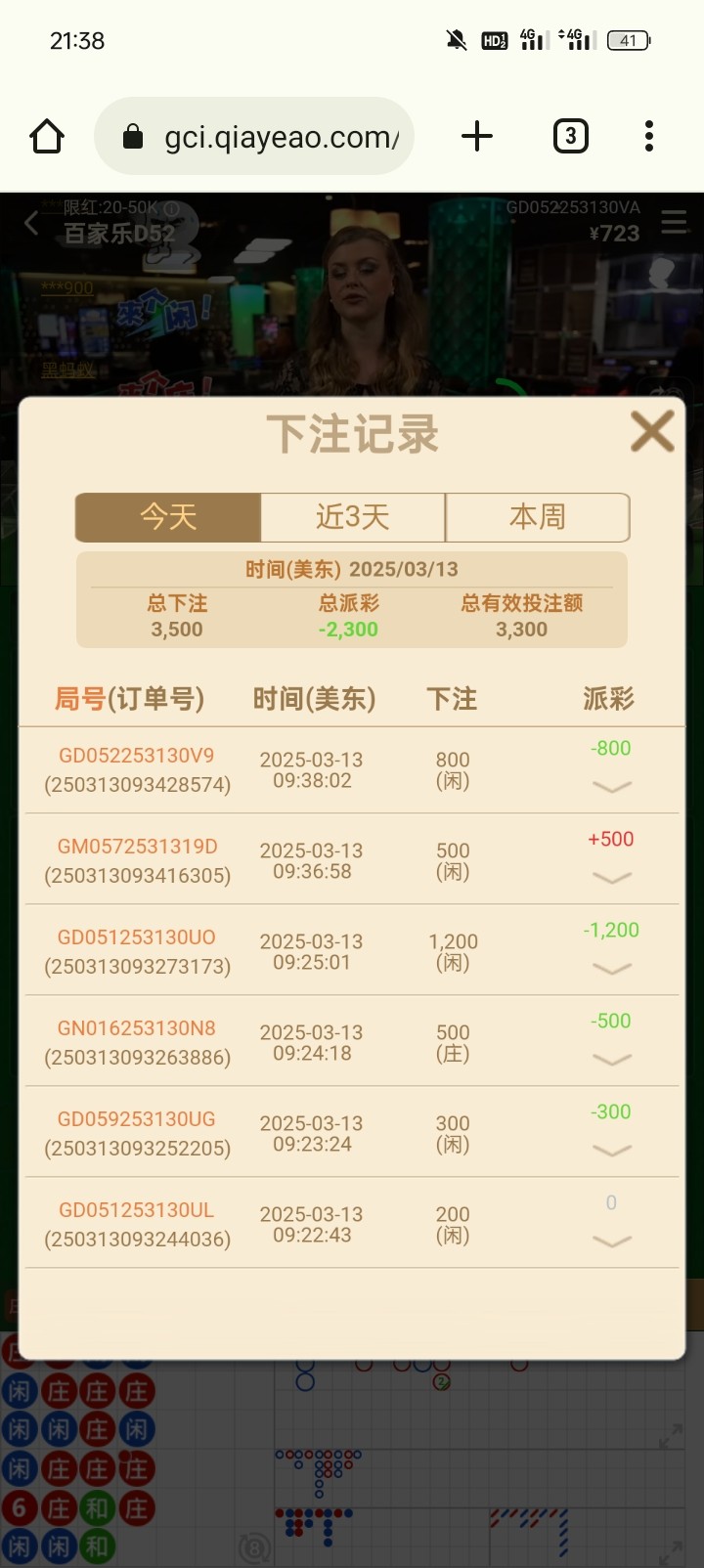The image size is (704, 1568).
Task: Close the 下注记录 dialog
Action: pyautogui.click(x=652, y=431)
